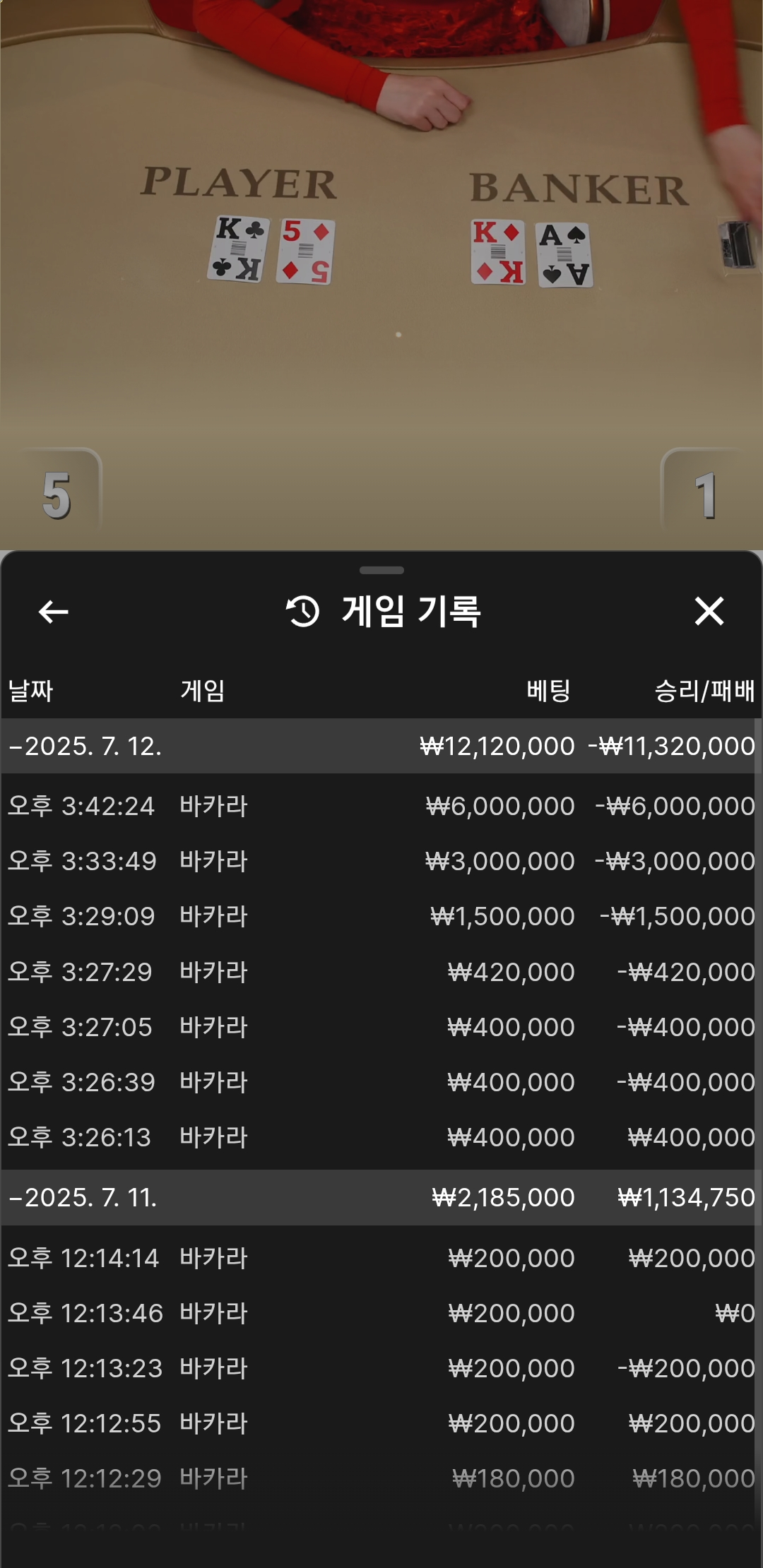Open the 오후 3:26:13 winning round
Screen dimensions: 763x1568
pos(381,1137)
